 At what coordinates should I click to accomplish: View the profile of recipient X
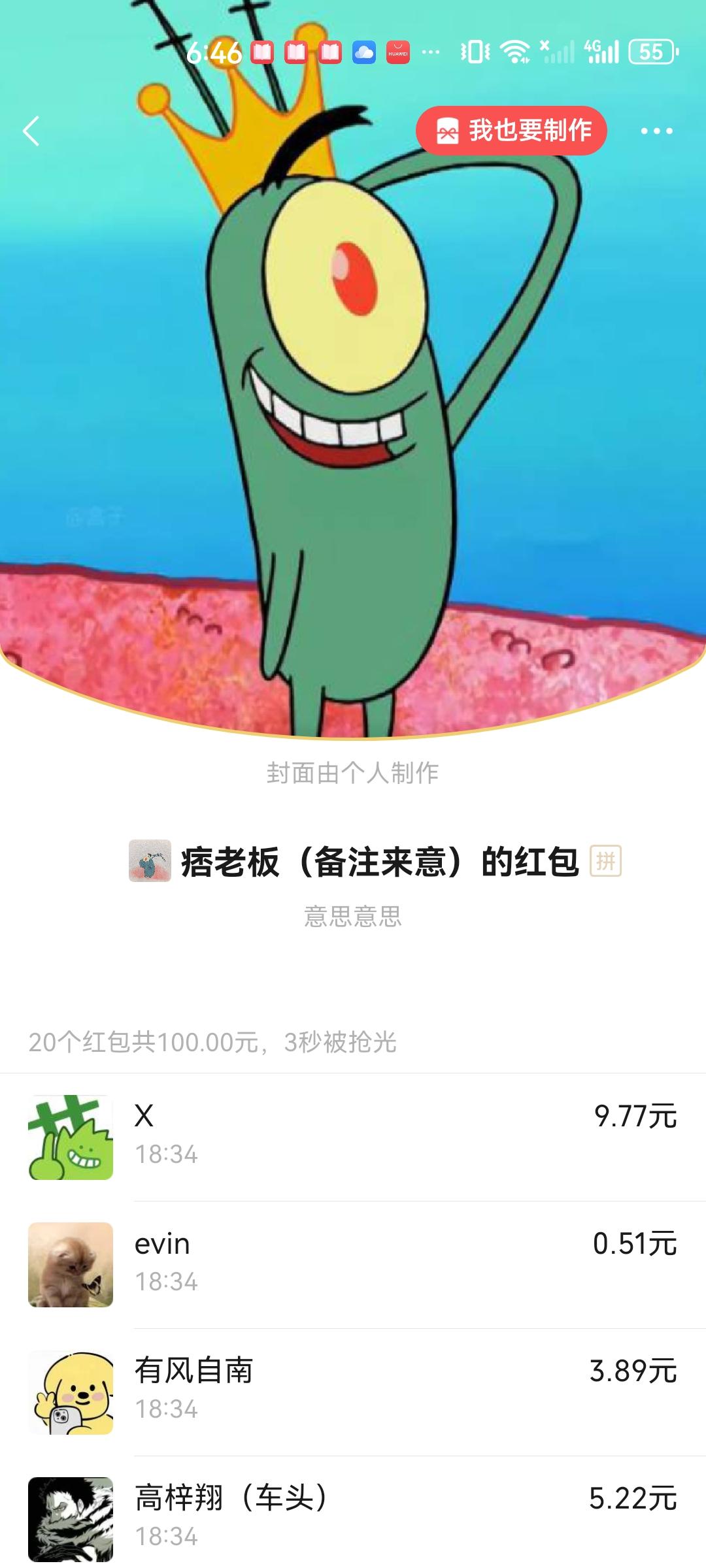tap(71, 1137)
